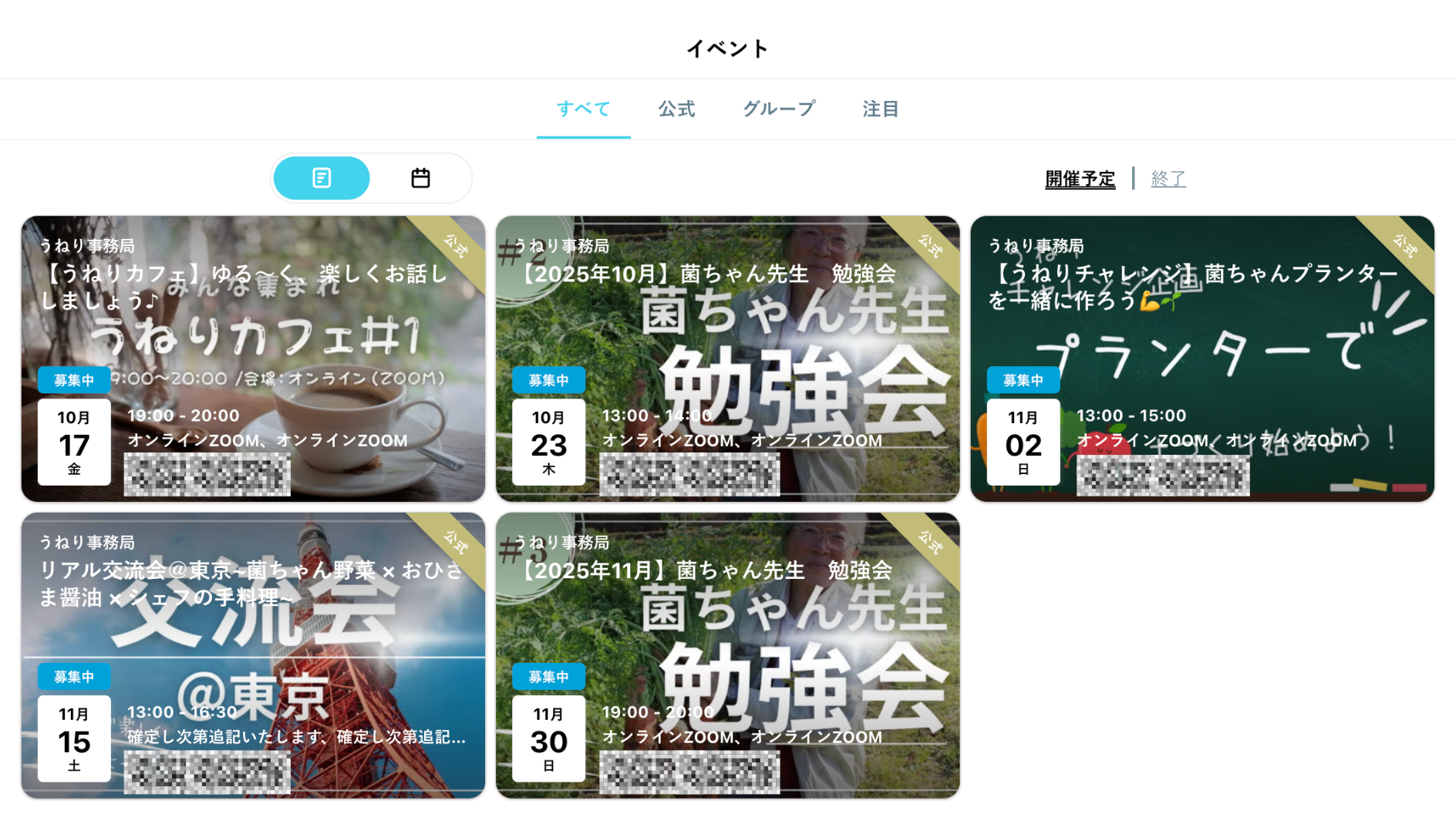Open the うねりカフェ October 17 event
Viewport: 1456px width, 814px height.
click(253, 339)
